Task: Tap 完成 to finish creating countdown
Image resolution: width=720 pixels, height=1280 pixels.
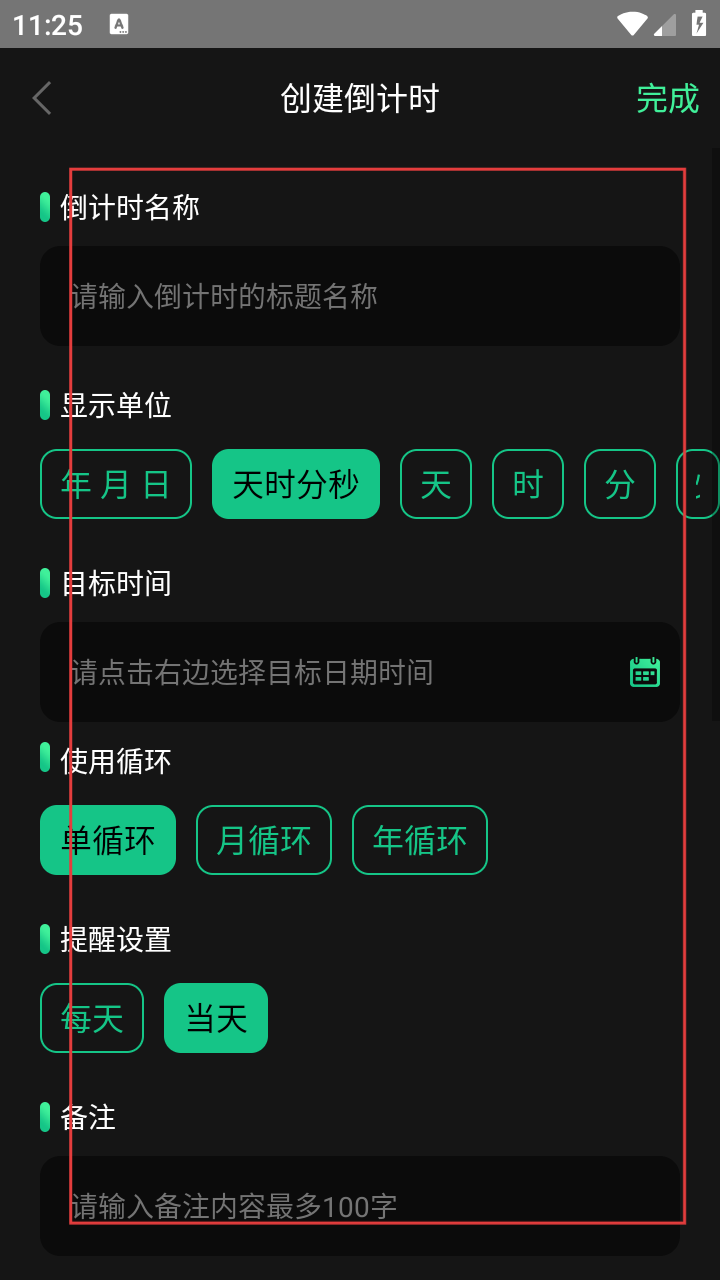Action: 667,98
